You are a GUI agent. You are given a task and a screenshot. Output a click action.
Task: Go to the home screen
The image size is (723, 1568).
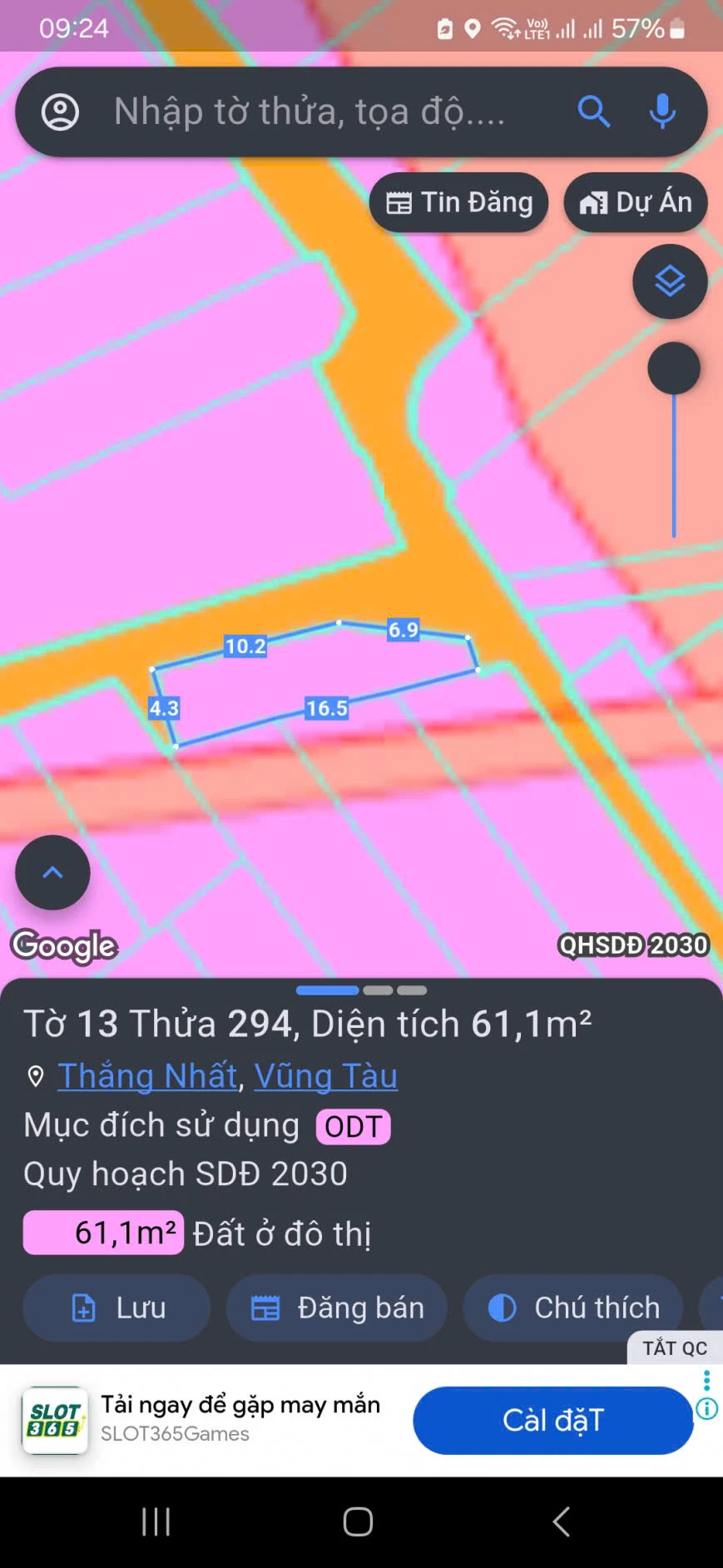click(358, 1521)
